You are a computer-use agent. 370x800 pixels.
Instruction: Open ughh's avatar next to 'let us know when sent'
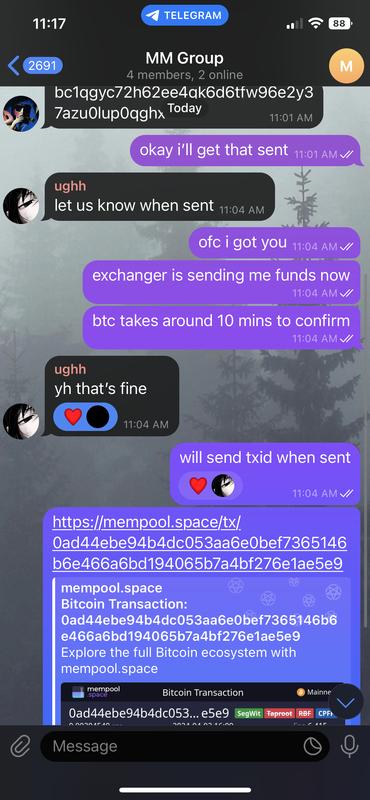pyautogui.click(x=21, y=206)
